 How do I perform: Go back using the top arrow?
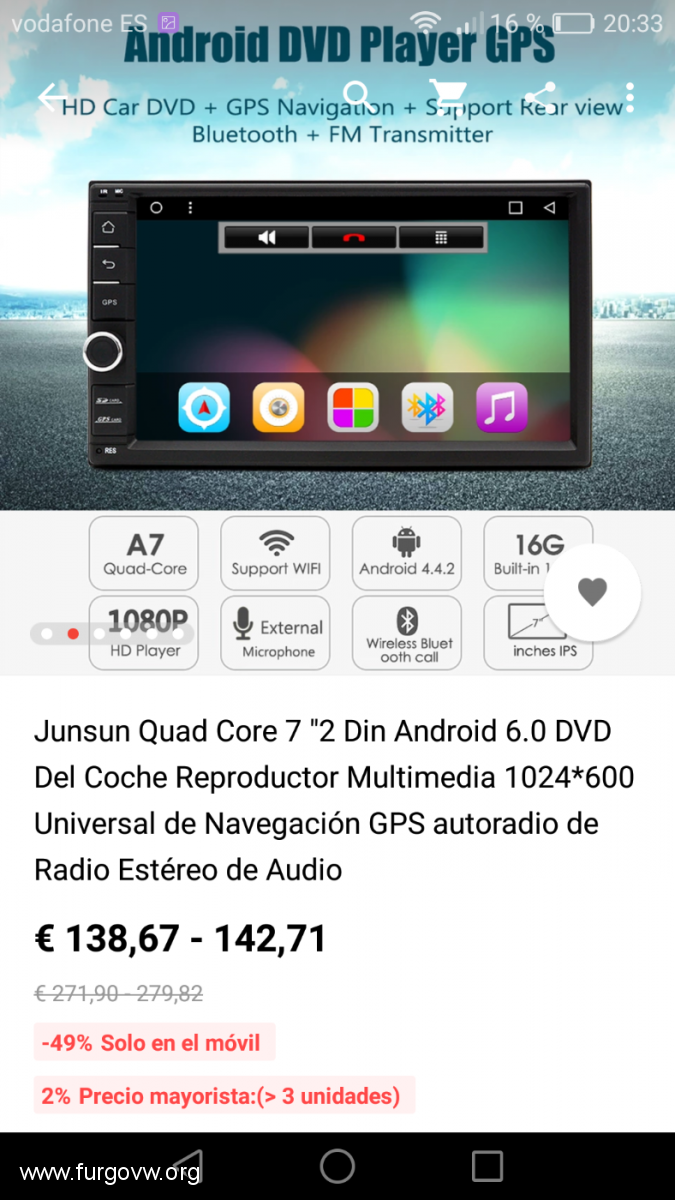[52, 98]
